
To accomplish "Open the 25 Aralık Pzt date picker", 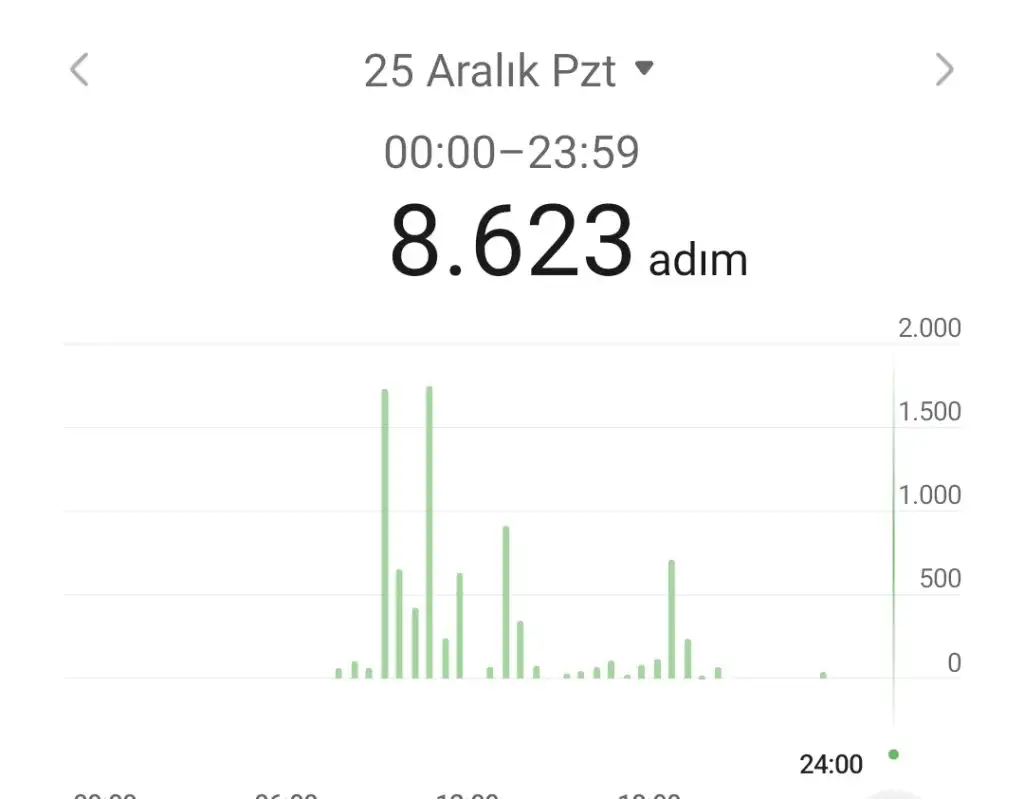I will pyautogui.click(x=508, y=70).
